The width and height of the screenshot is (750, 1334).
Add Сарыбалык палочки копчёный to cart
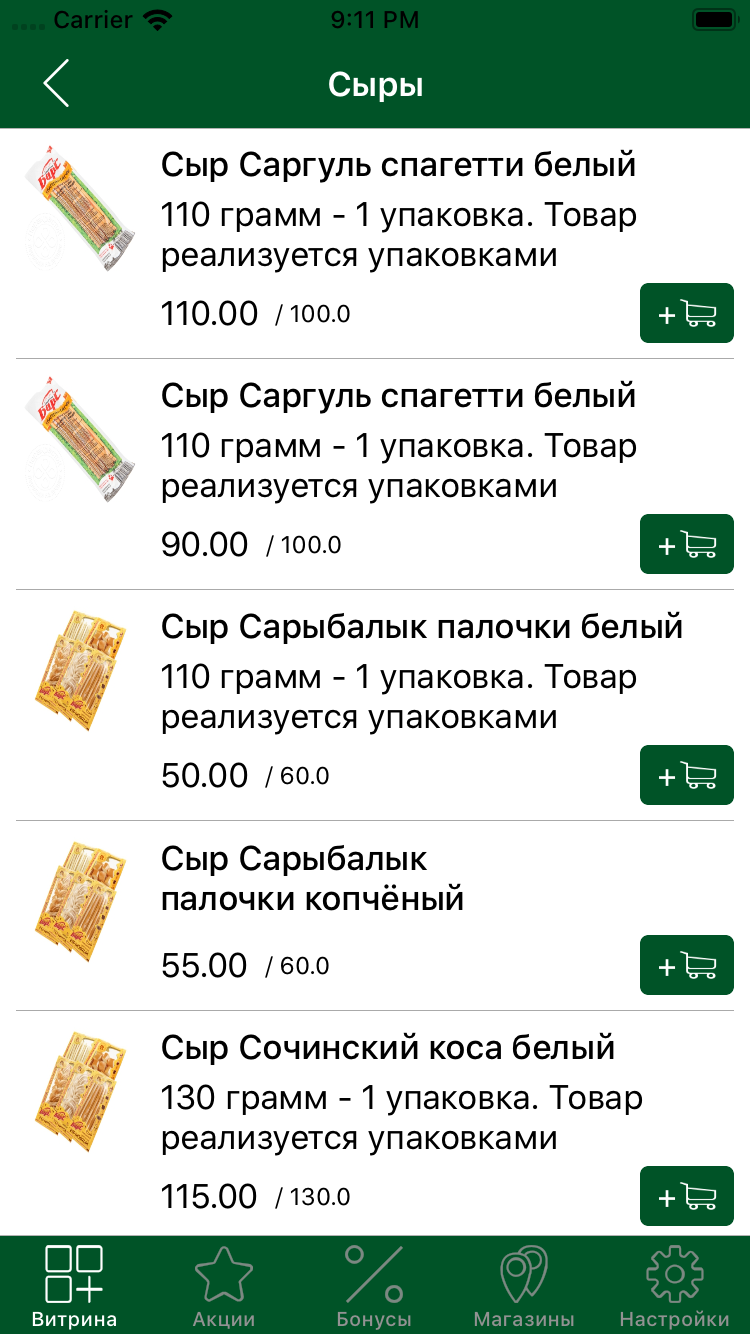[686, 966]
